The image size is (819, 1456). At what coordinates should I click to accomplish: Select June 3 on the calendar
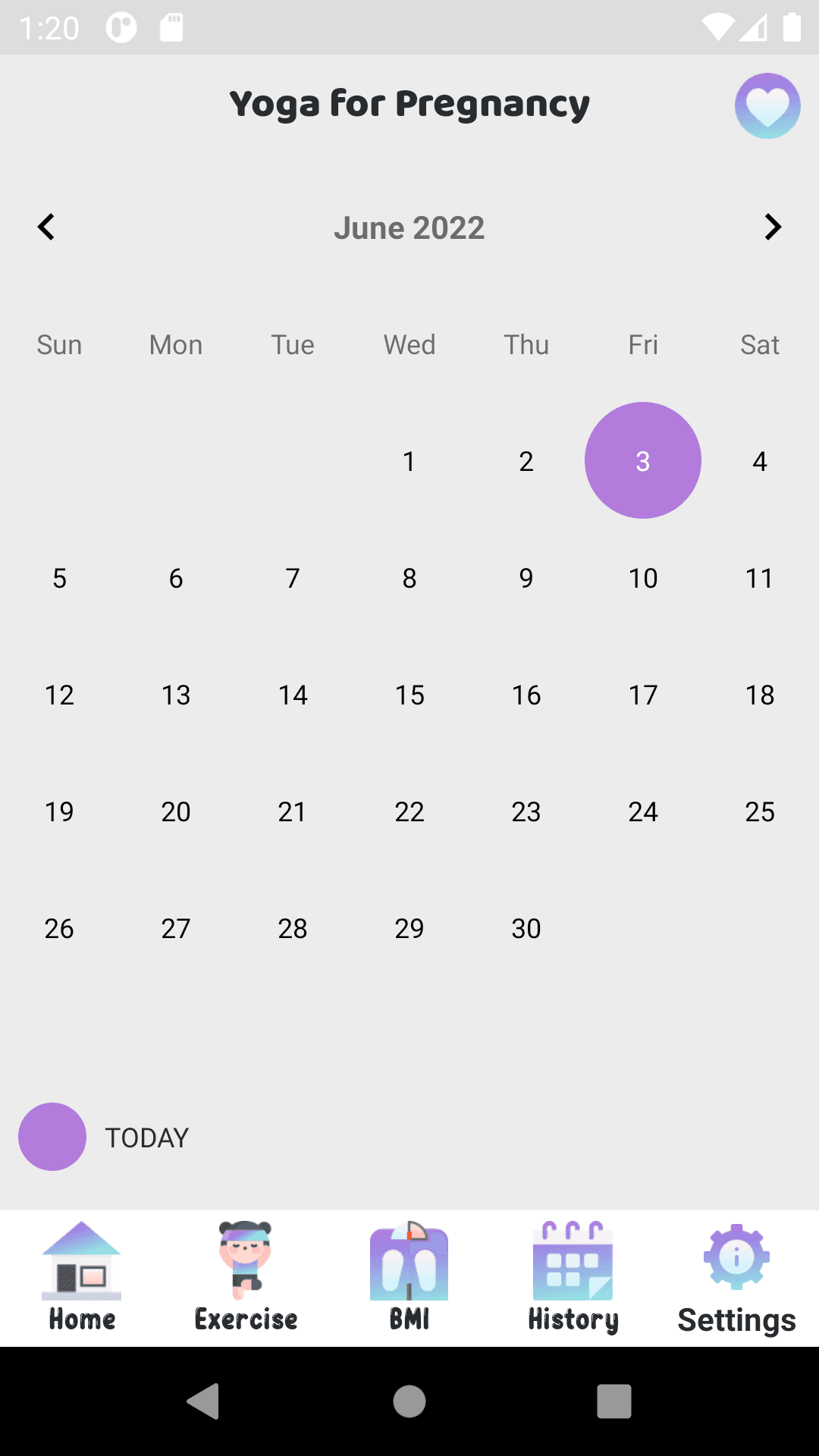coord(643,461)
